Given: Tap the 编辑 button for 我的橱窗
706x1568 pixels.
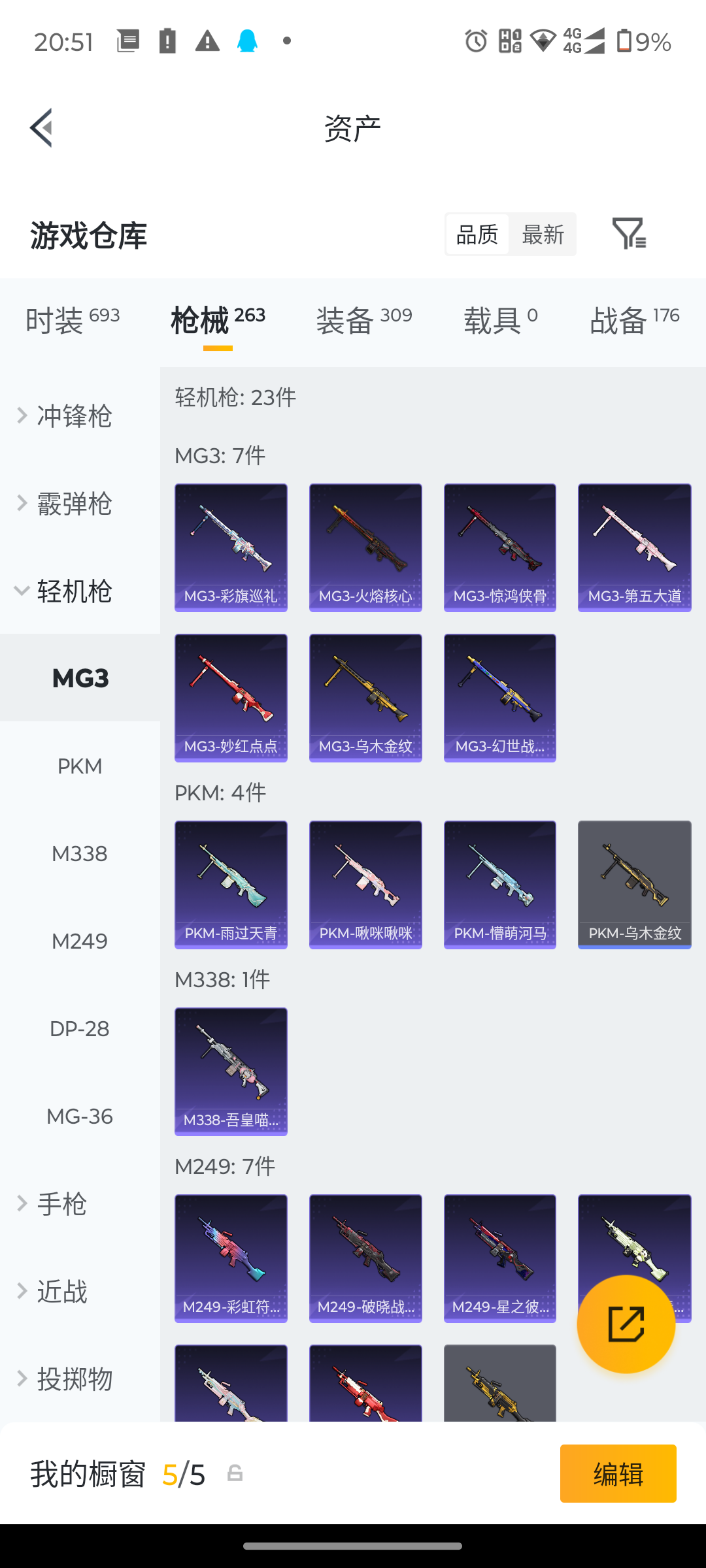Looking at the screenshot, I should [618, 1474].
